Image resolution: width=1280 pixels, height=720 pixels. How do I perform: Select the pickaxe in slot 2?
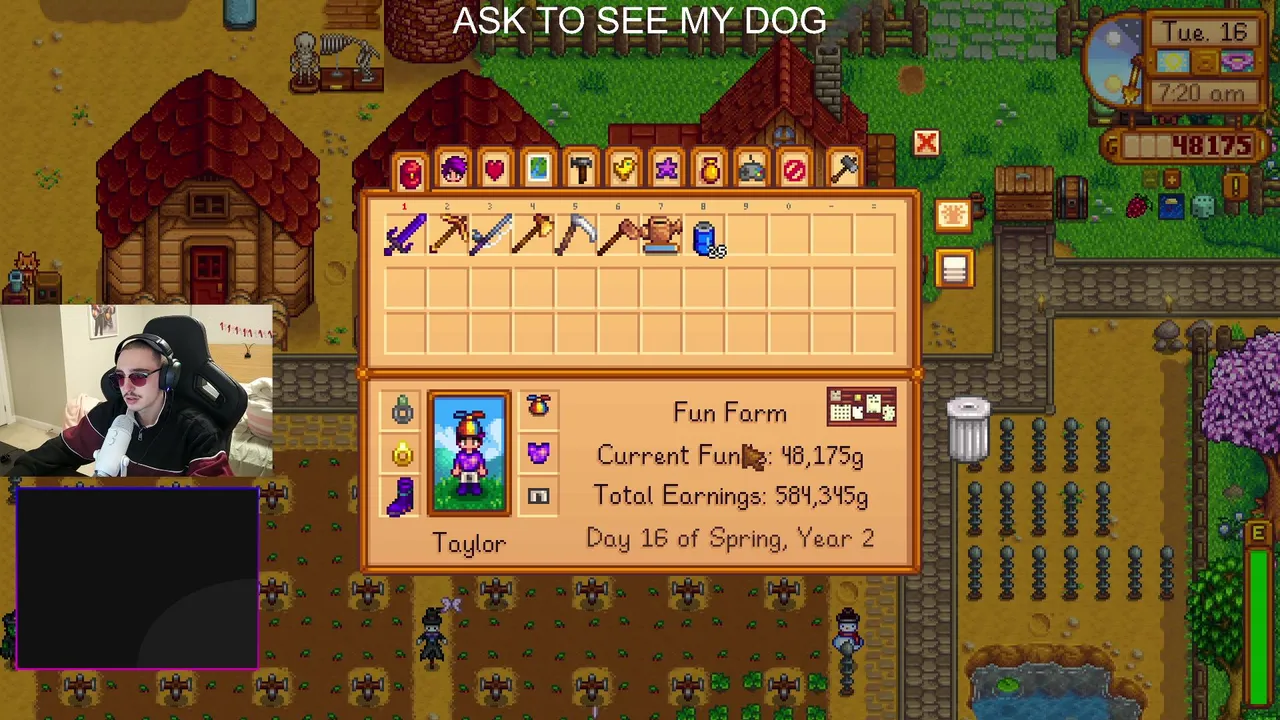click(x=448, y=236)
